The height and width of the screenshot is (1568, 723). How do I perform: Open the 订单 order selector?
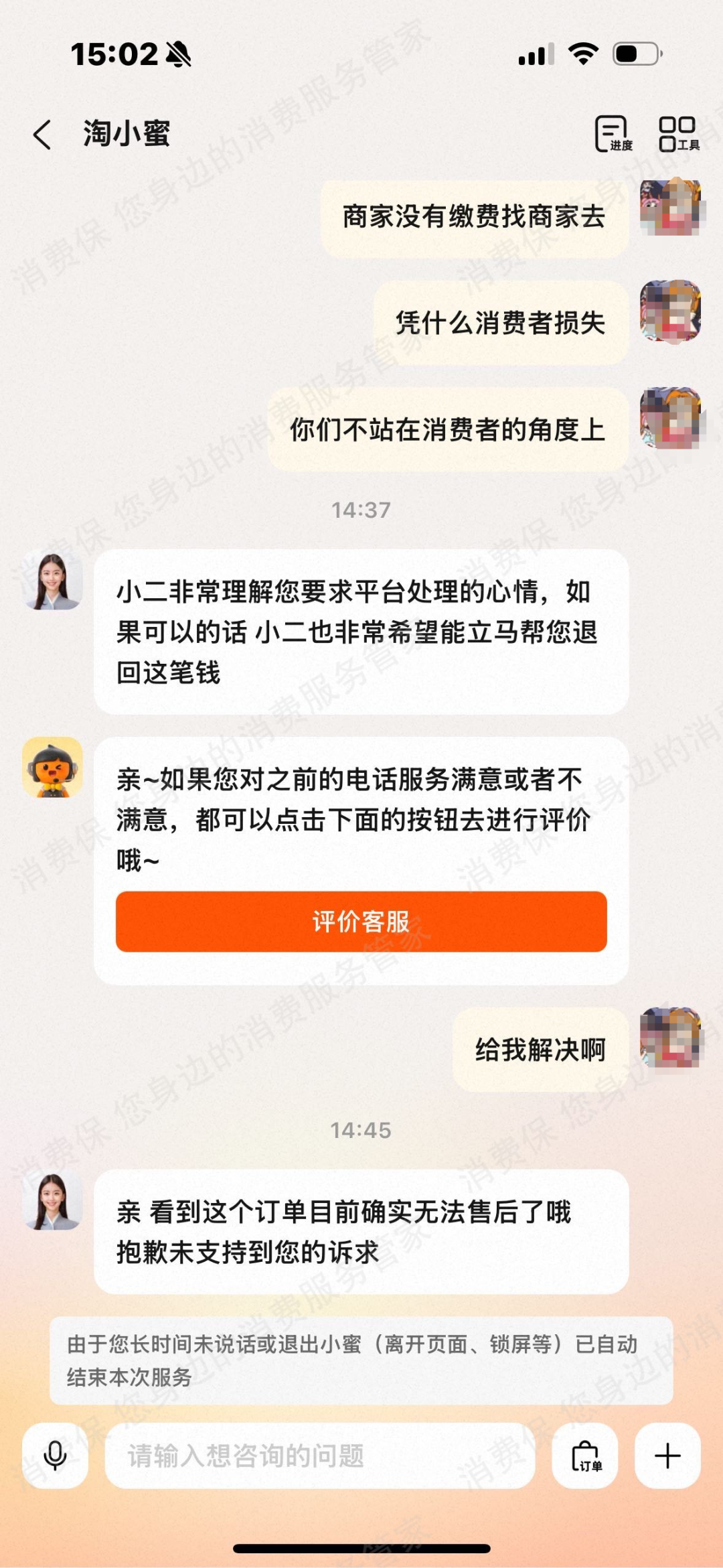click(585, 1455)
